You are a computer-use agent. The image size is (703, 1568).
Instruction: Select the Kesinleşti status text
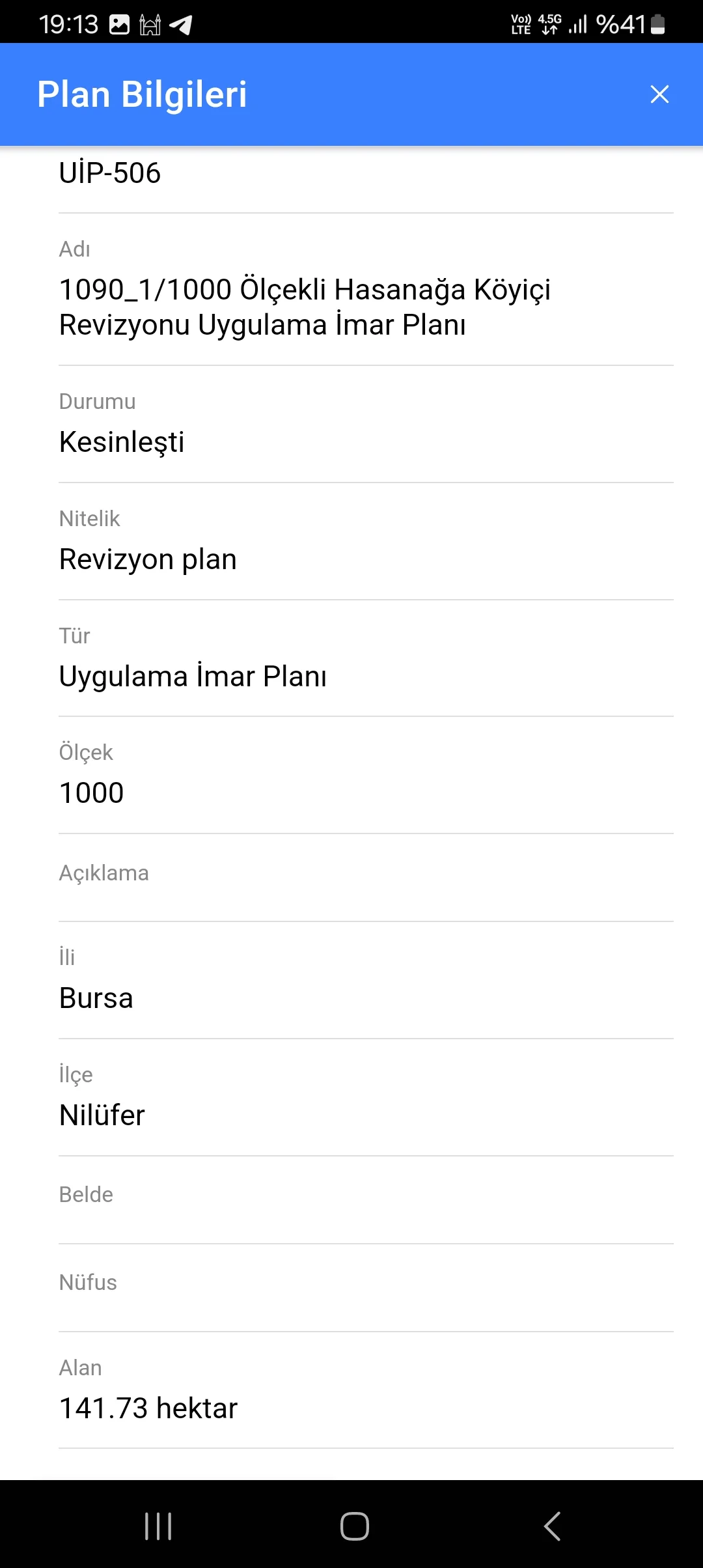point(121,442)
